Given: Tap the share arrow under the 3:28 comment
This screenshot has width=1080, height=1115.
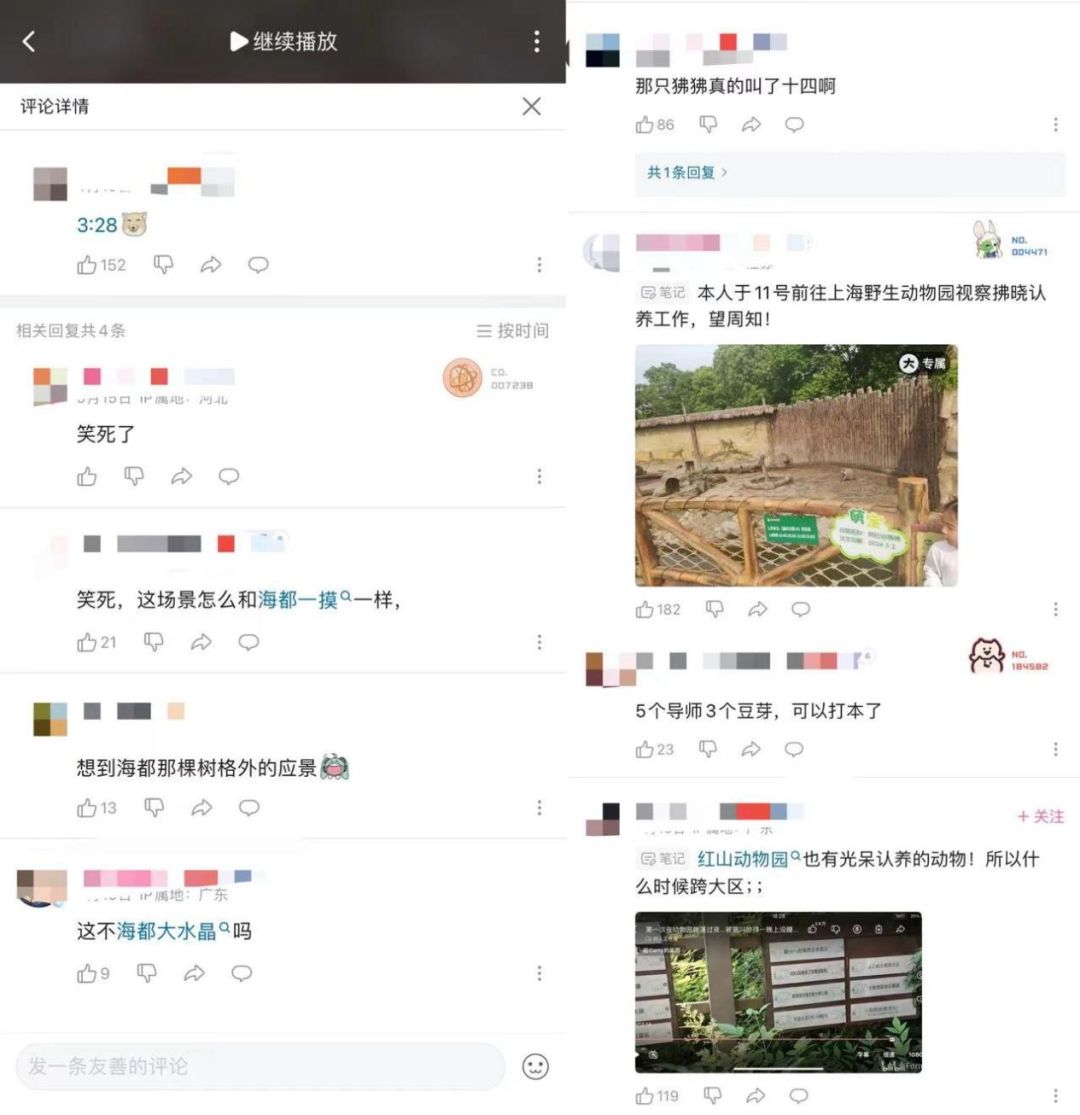Looking at the screenshot, I should (x=211, y=265).
